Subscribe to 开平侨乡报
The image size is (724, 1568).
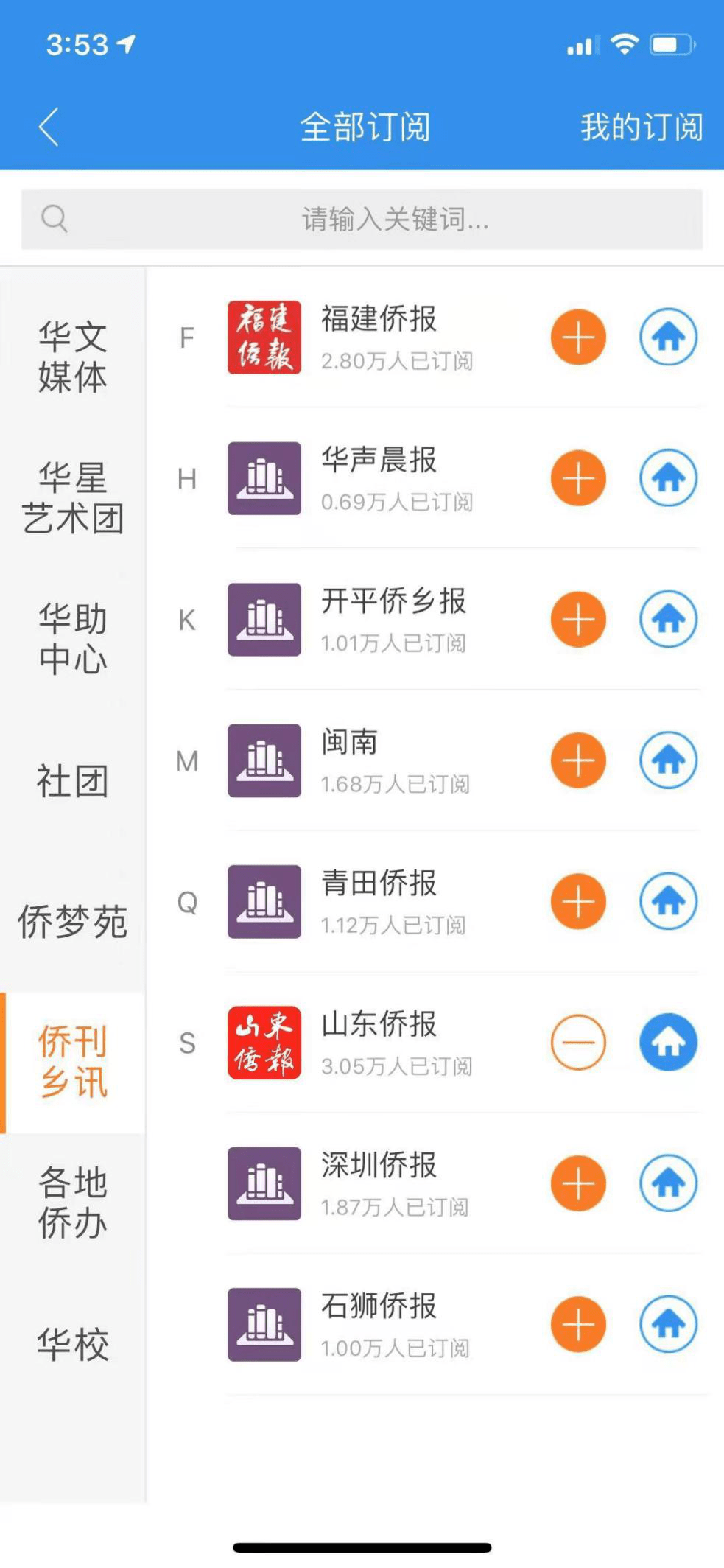578,620
